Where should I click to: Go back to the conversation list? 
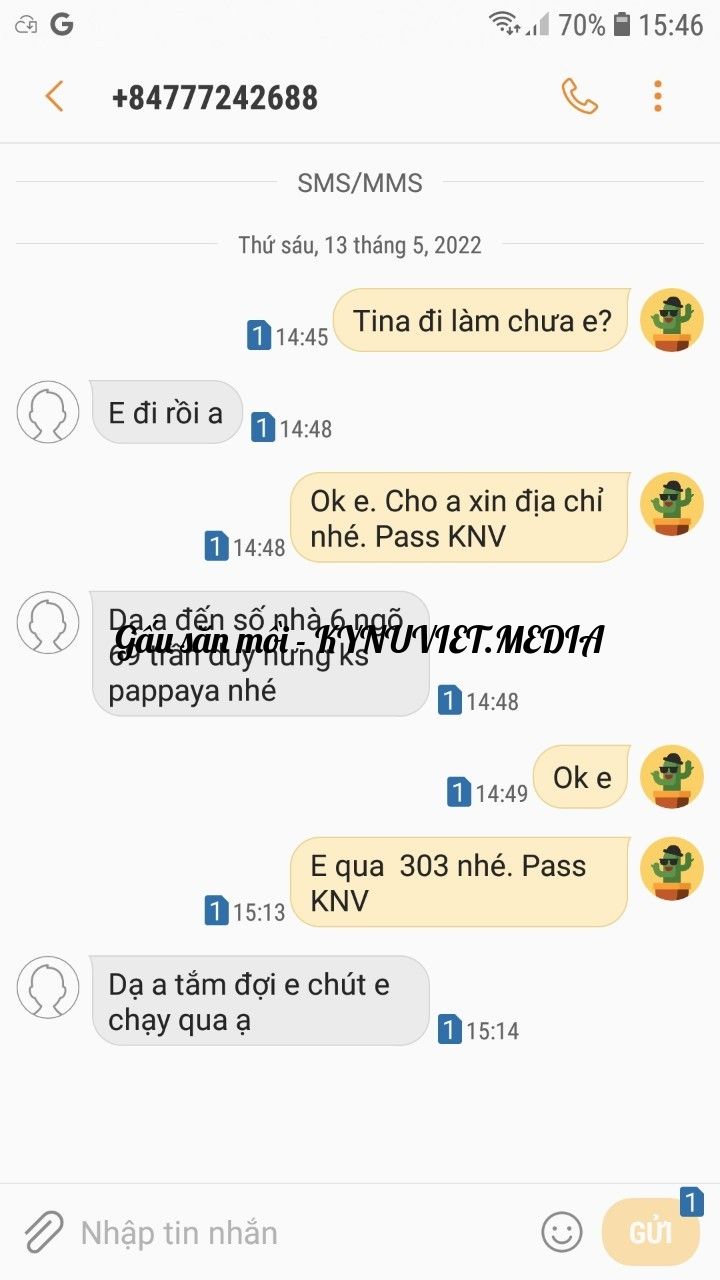click(54, 97)
